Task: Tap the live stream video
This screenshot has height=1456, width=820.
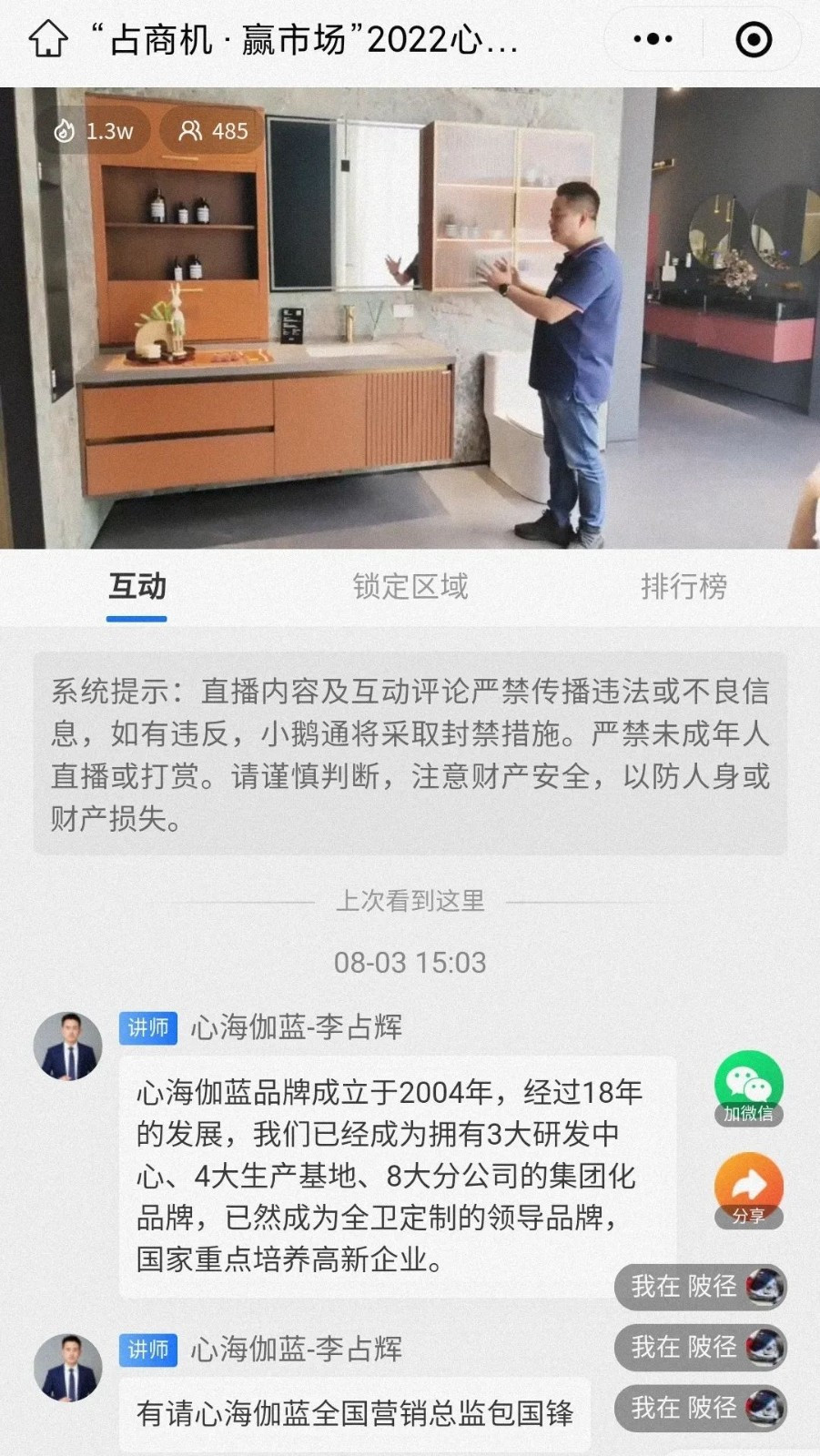Action: pos(410,318)
